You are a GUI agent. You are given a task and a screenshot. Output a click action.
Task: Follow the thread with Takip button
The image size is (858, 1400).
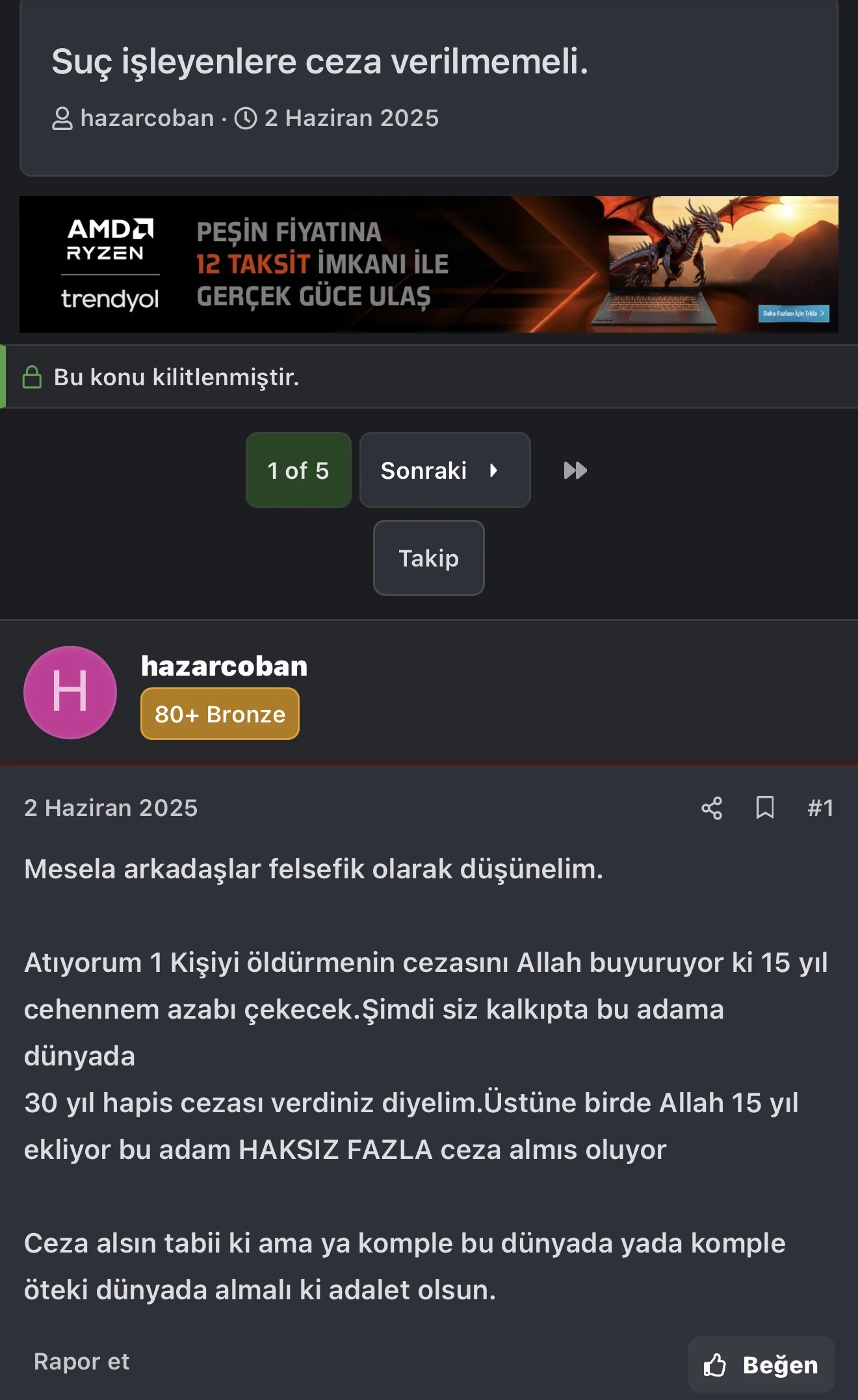pyautogui.click(x=428, y=558)
